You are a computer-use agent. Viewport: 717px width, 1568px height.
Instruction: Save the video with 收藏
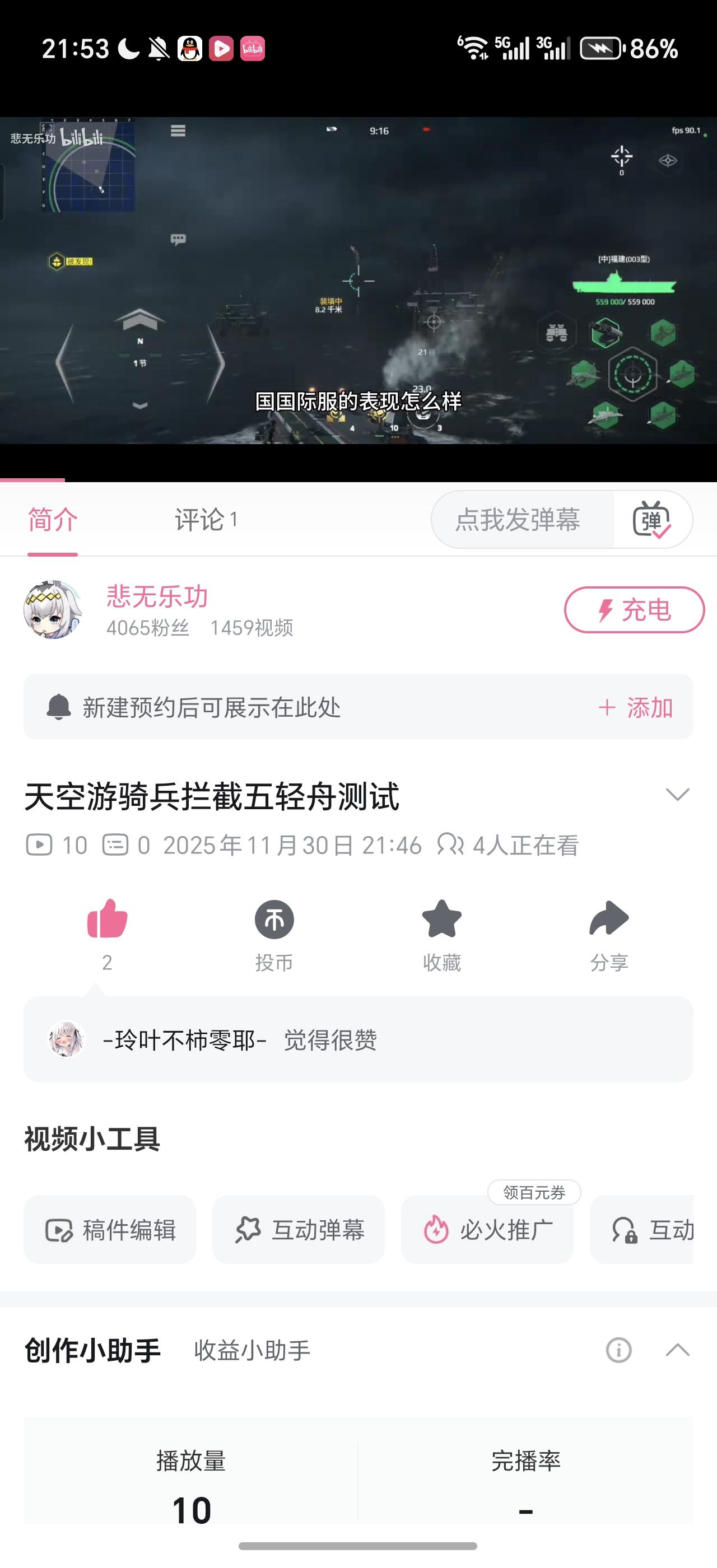(441, 920)
